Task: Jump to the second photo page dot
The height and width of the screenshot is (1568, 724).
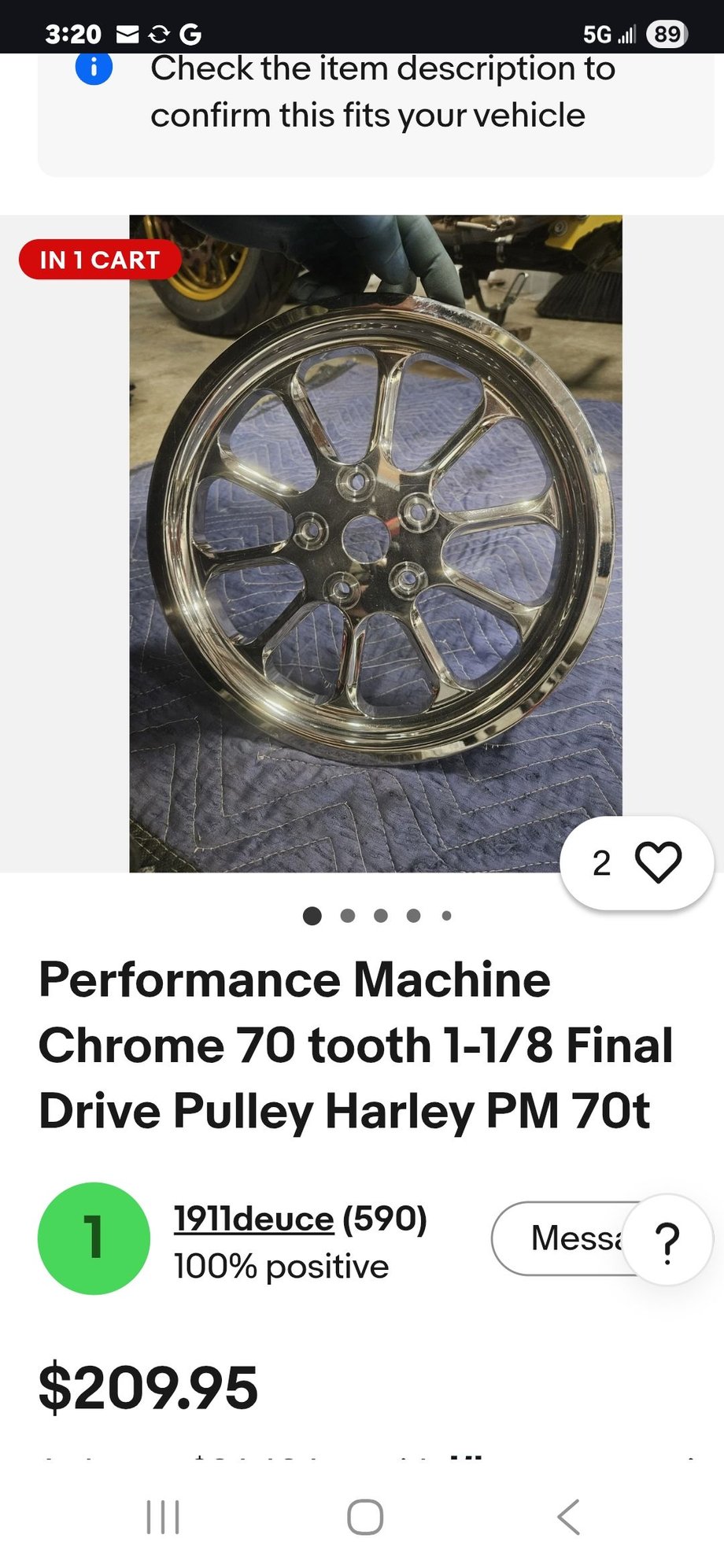Action: (x=347, y=915)
